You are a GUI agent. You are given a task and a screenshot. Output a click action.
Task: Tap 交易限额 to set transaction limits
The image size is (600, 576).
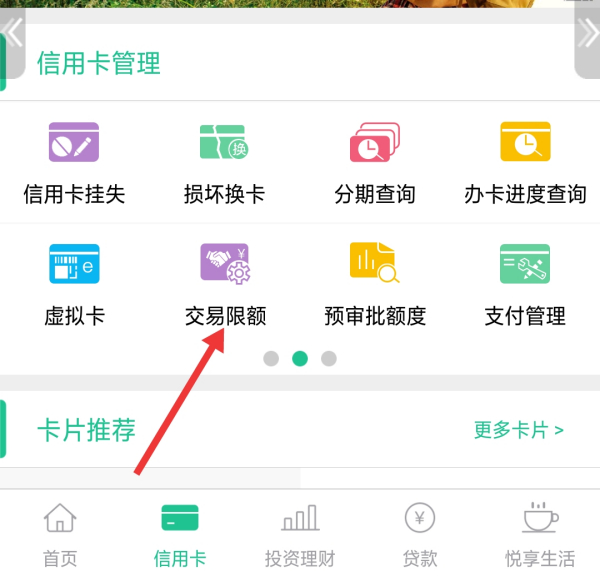225,284
